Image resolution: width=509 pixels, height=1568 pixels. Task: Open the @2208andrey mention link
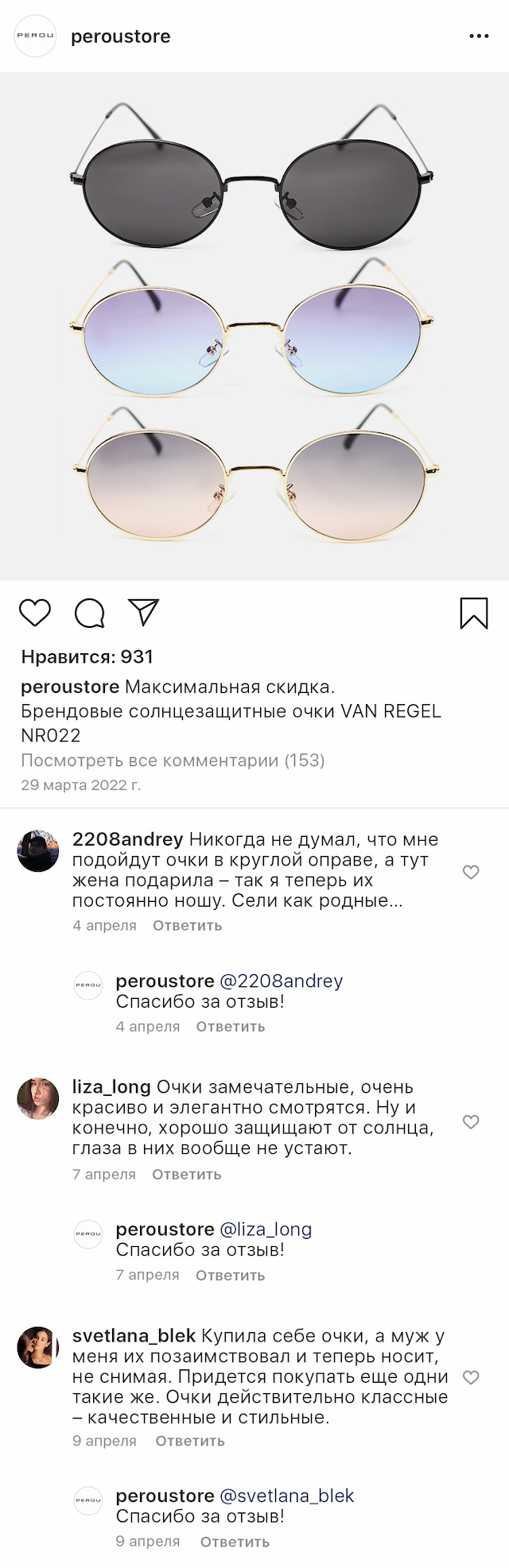pos(281,981)
